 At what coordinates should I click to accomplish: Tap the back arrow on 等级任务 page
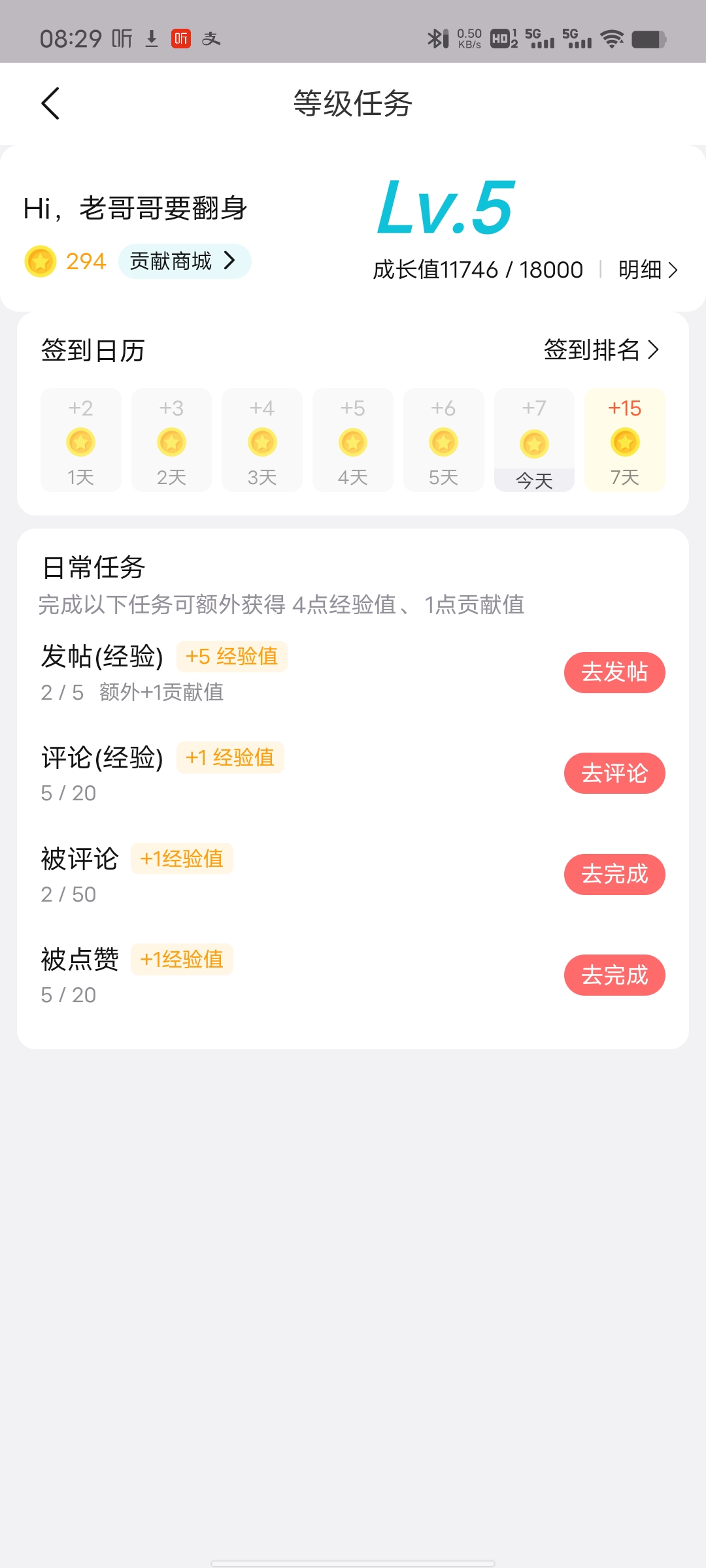click(x=50, y=104)
